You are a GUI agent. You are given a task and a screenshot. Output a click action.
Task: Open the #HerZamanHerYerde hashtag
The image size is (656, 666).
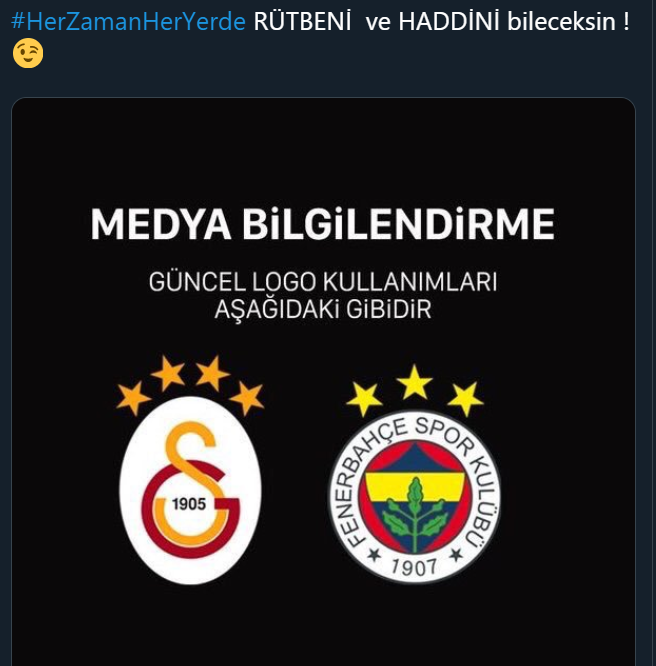128,22
